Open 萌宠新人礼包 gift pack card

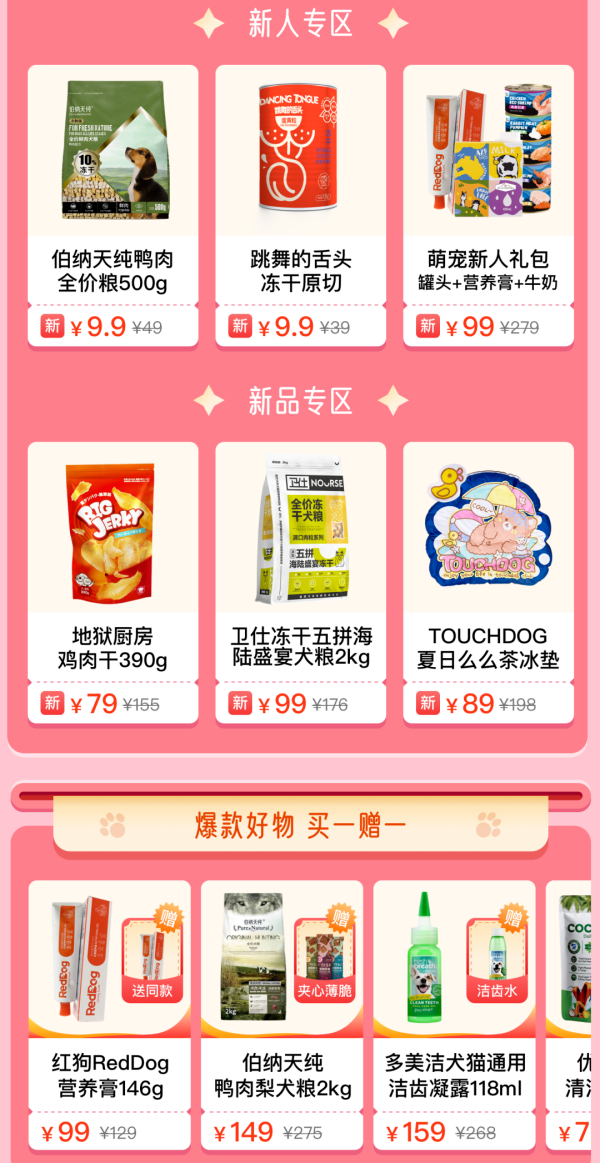click(x=488, y=205)
